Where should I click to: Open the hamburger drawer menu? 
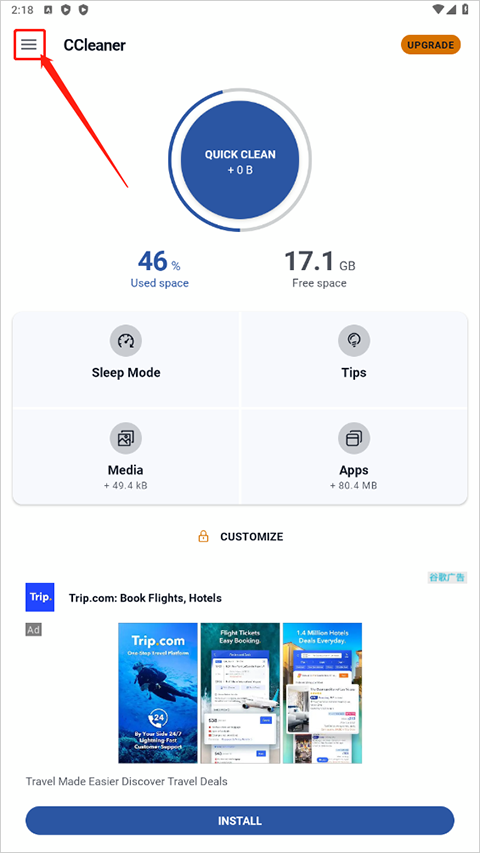coord(29,45)
